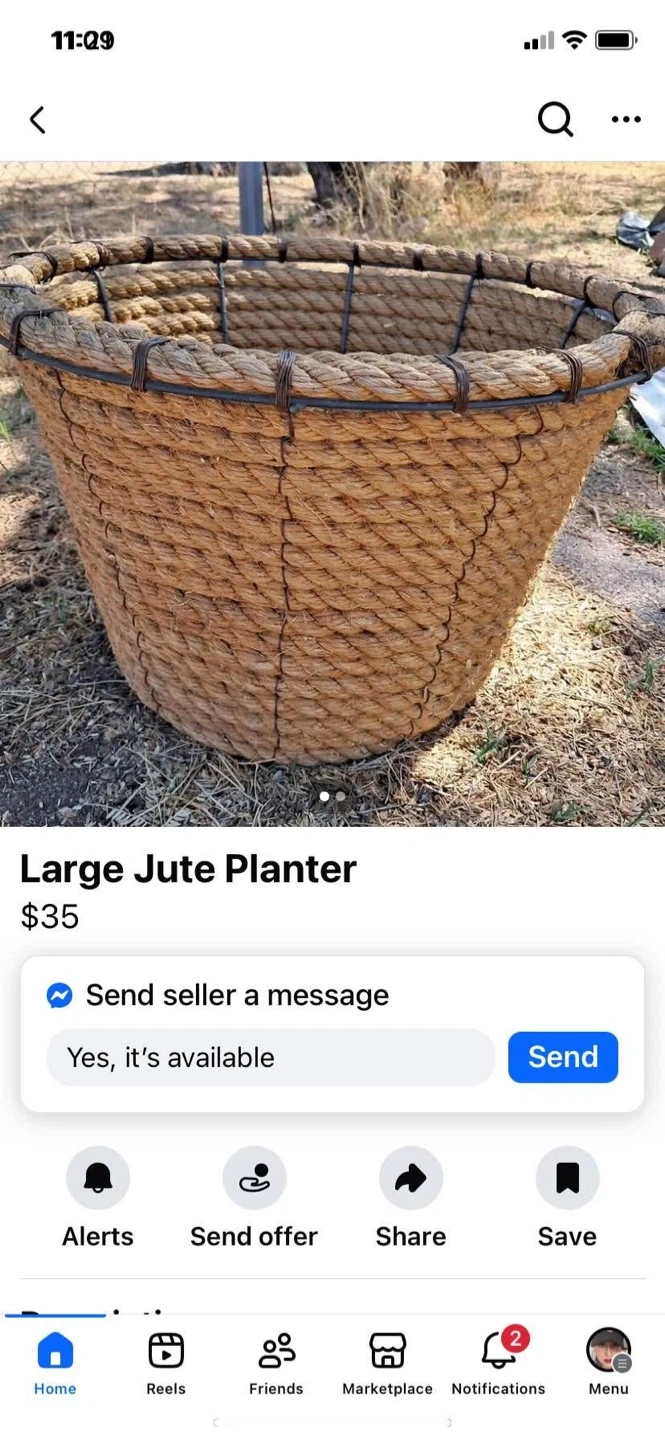665x1440 pixels.
Task: Open the Notifications tab
Action: [x=498, y=1362]
